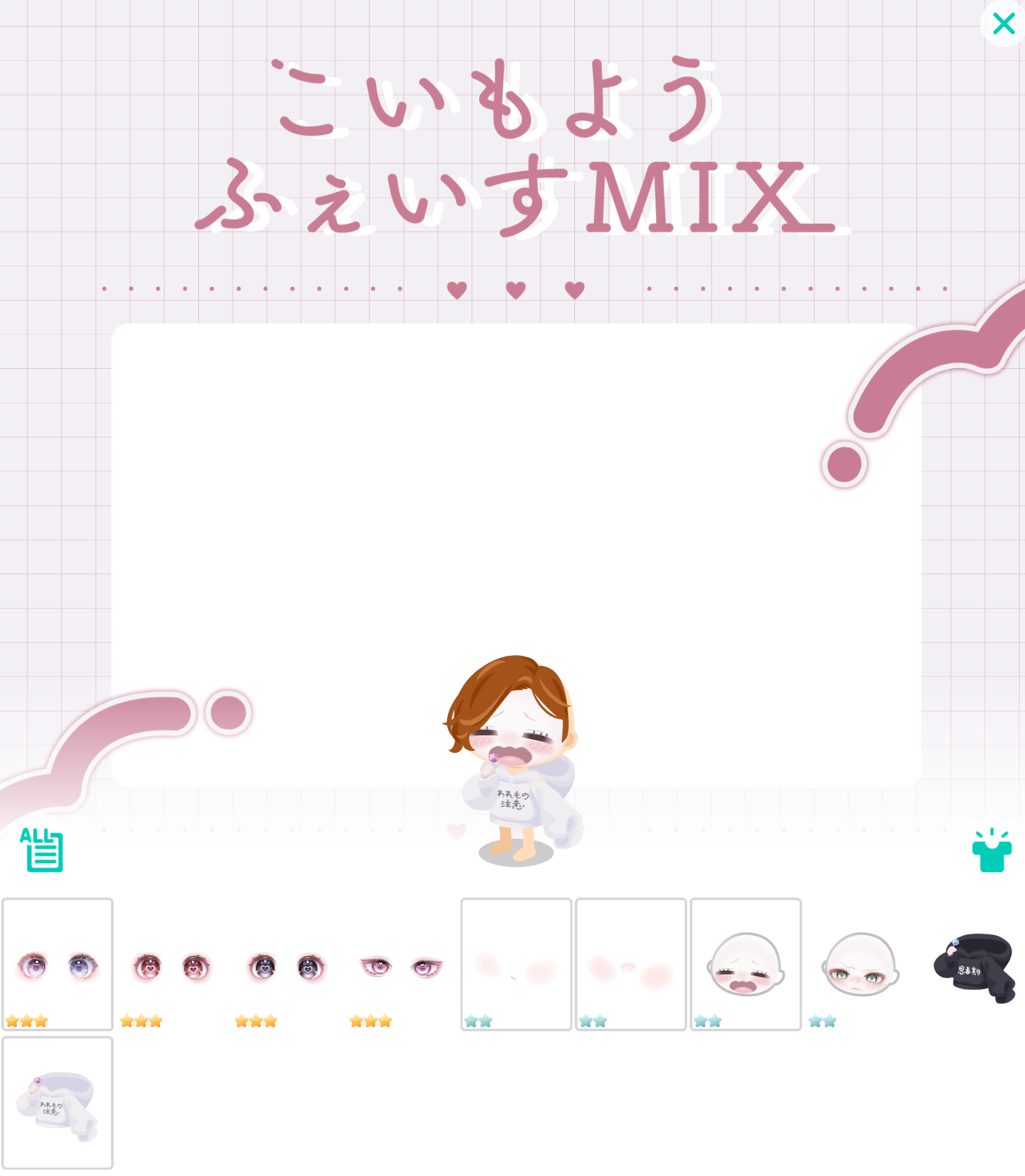1025x1176 pixels.
Task: Open the ALL items list
Action: tap(42, 850)
